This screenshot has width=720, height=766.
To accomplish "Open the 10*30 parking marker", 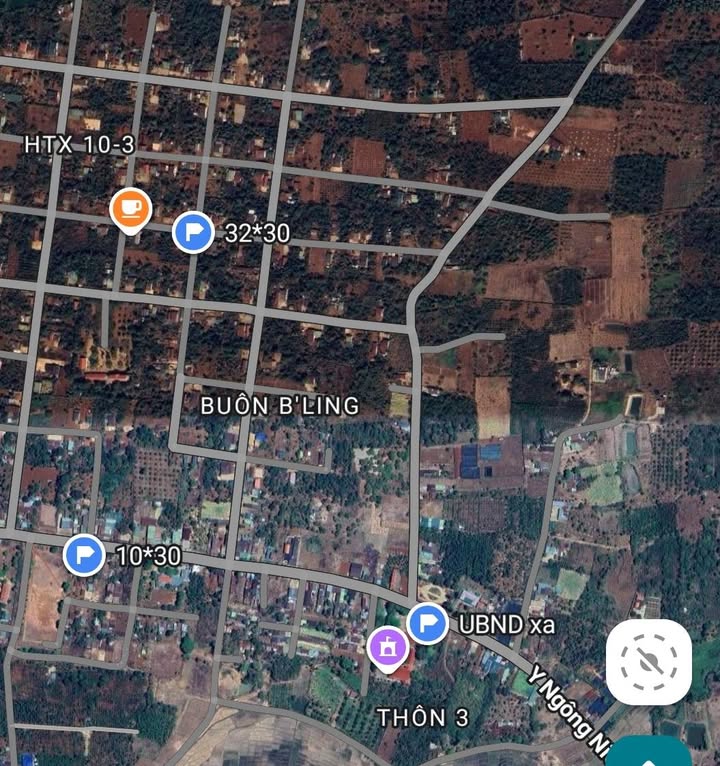I will click(x=83, y=555).
